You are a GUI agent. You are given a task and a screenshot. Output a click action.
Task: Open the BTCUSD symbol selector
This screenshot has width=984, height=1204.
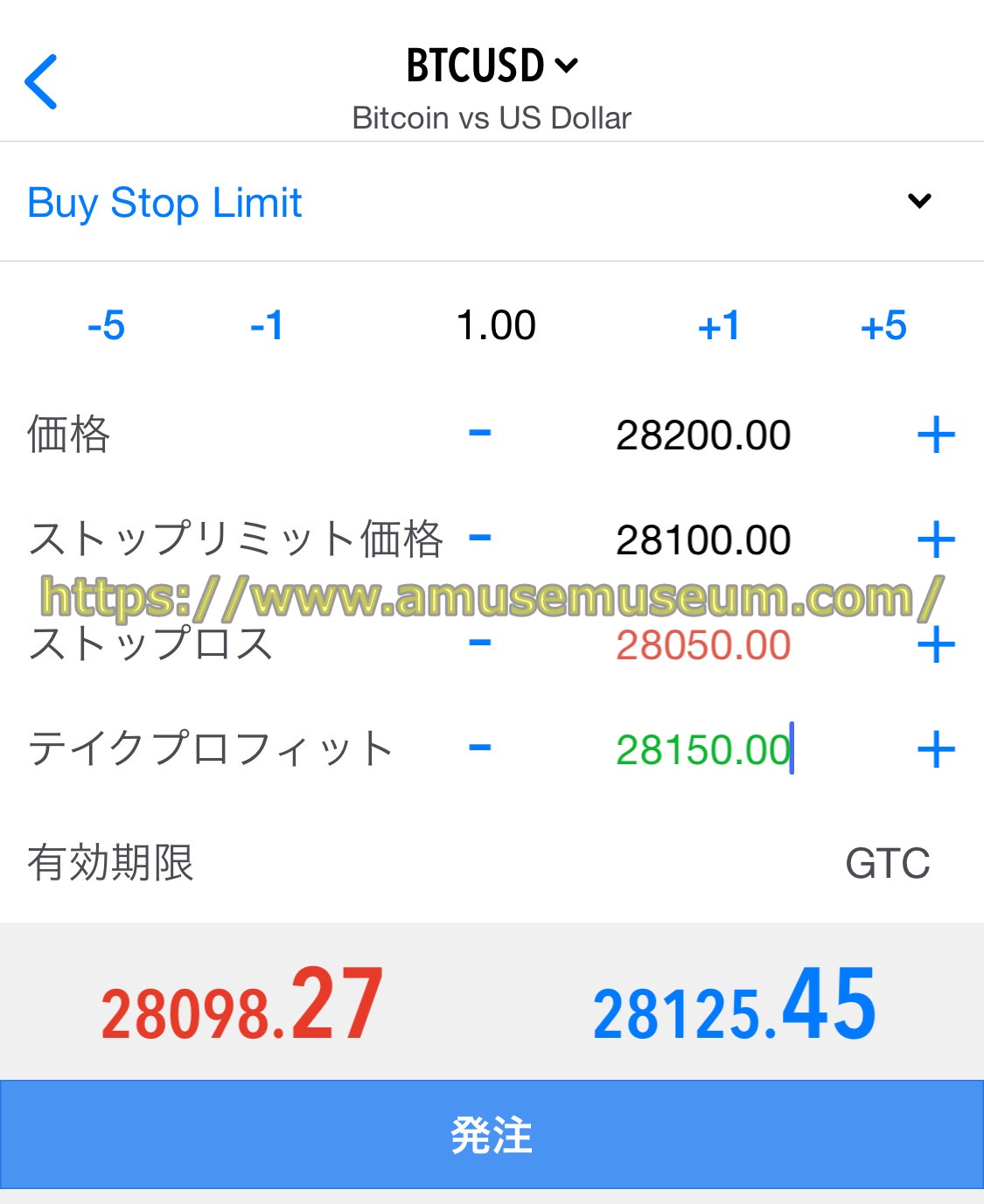492,66
